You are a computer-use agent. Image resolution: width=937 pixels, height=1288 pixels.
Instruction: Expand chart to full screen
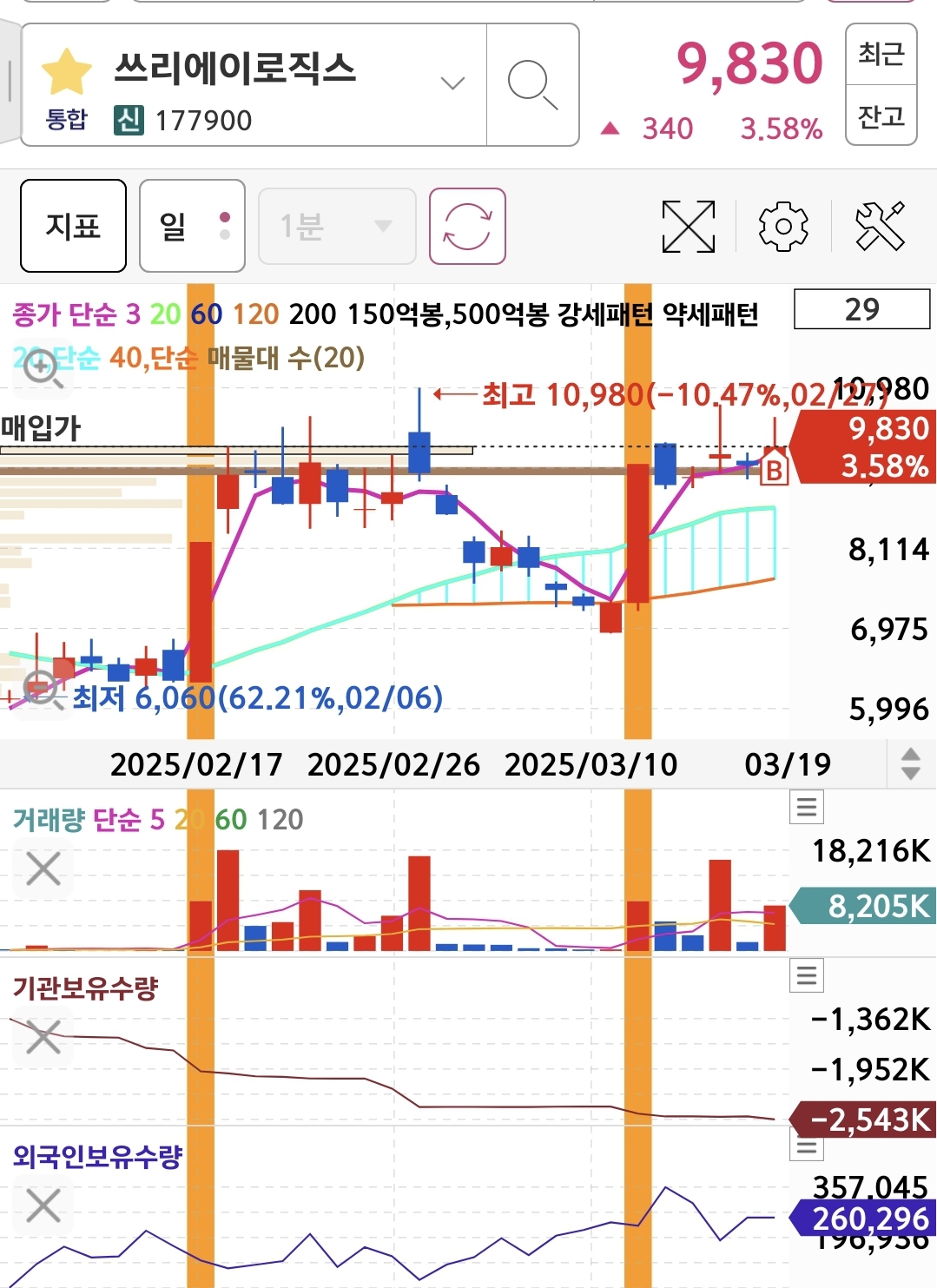688,226
